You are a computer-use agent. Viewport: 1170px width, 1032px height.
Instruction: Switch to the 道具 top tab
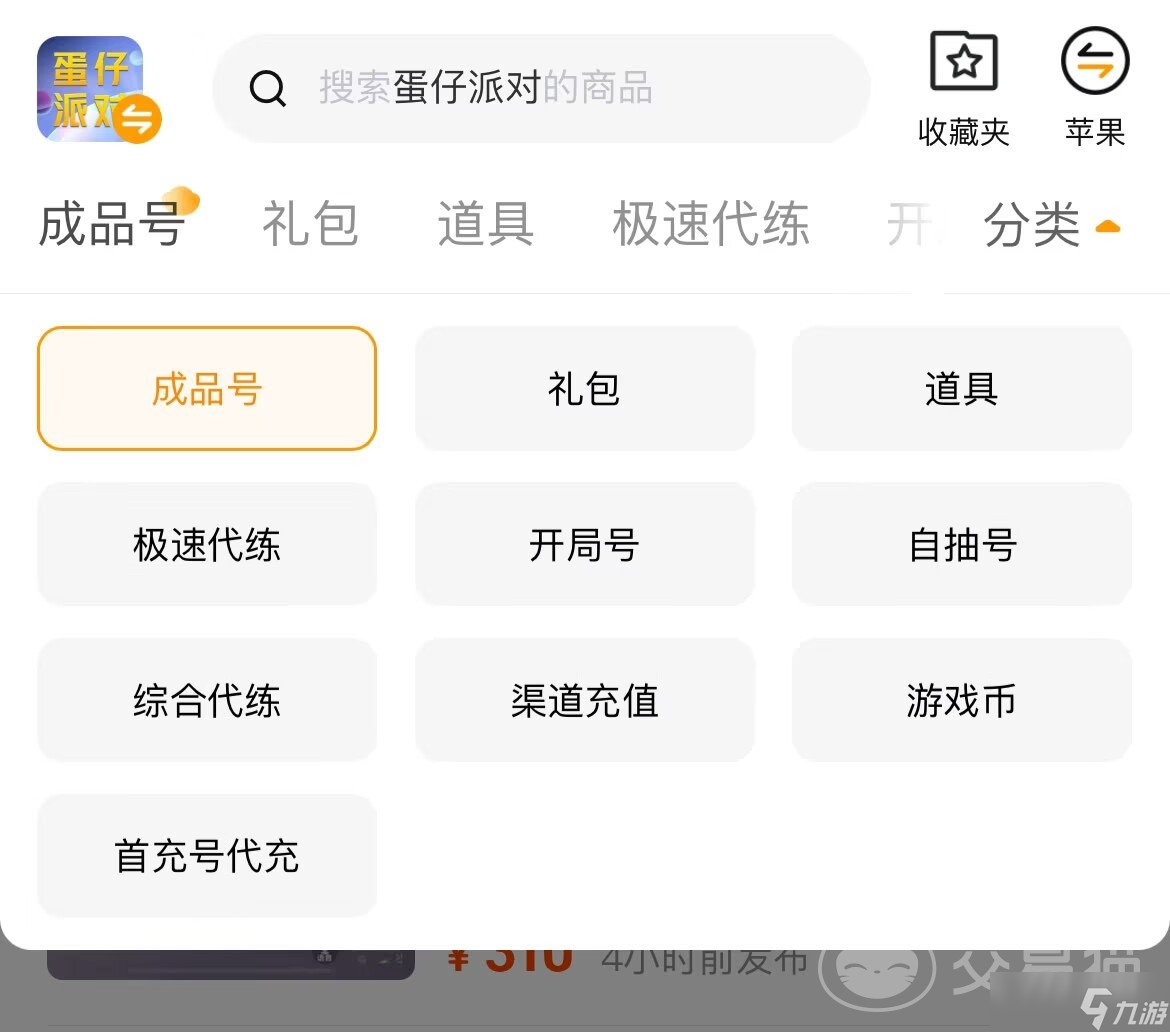click(x=485, y=224)
